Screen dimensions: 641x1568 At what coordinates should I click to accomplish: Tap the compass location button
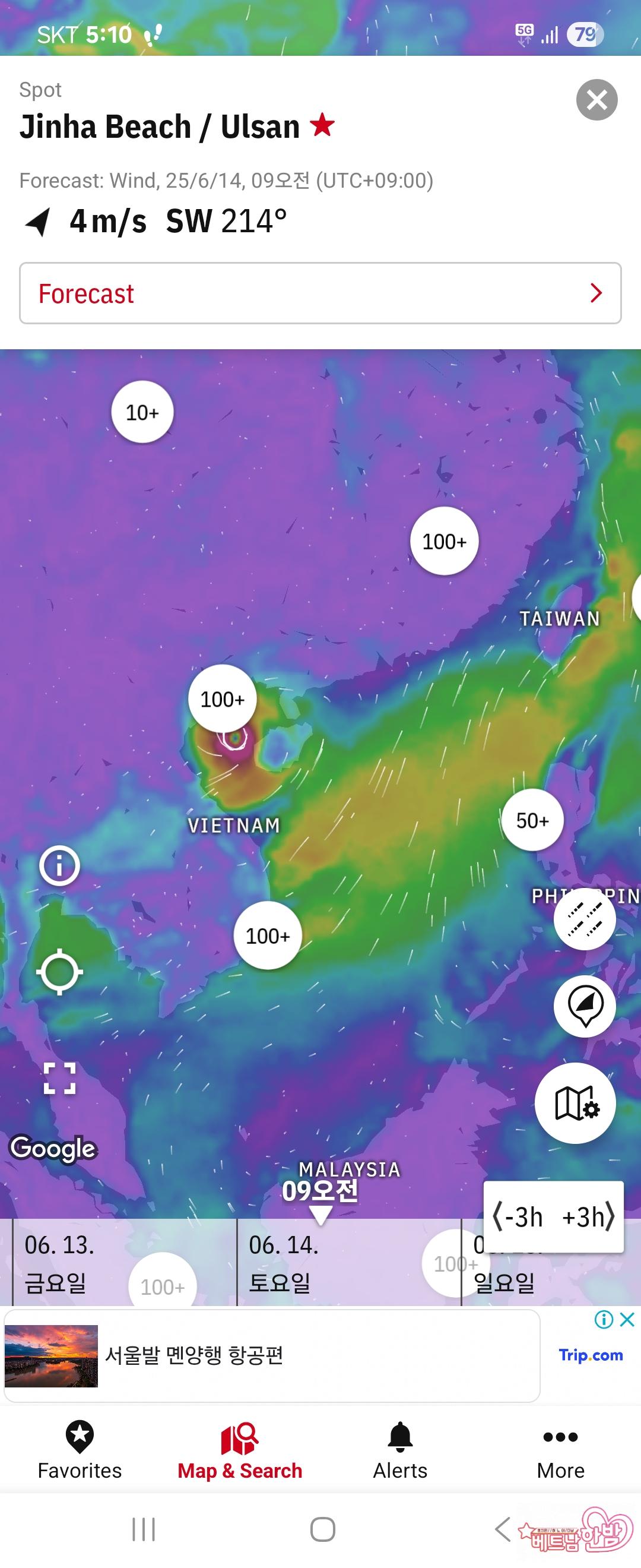click(585, 1006)
